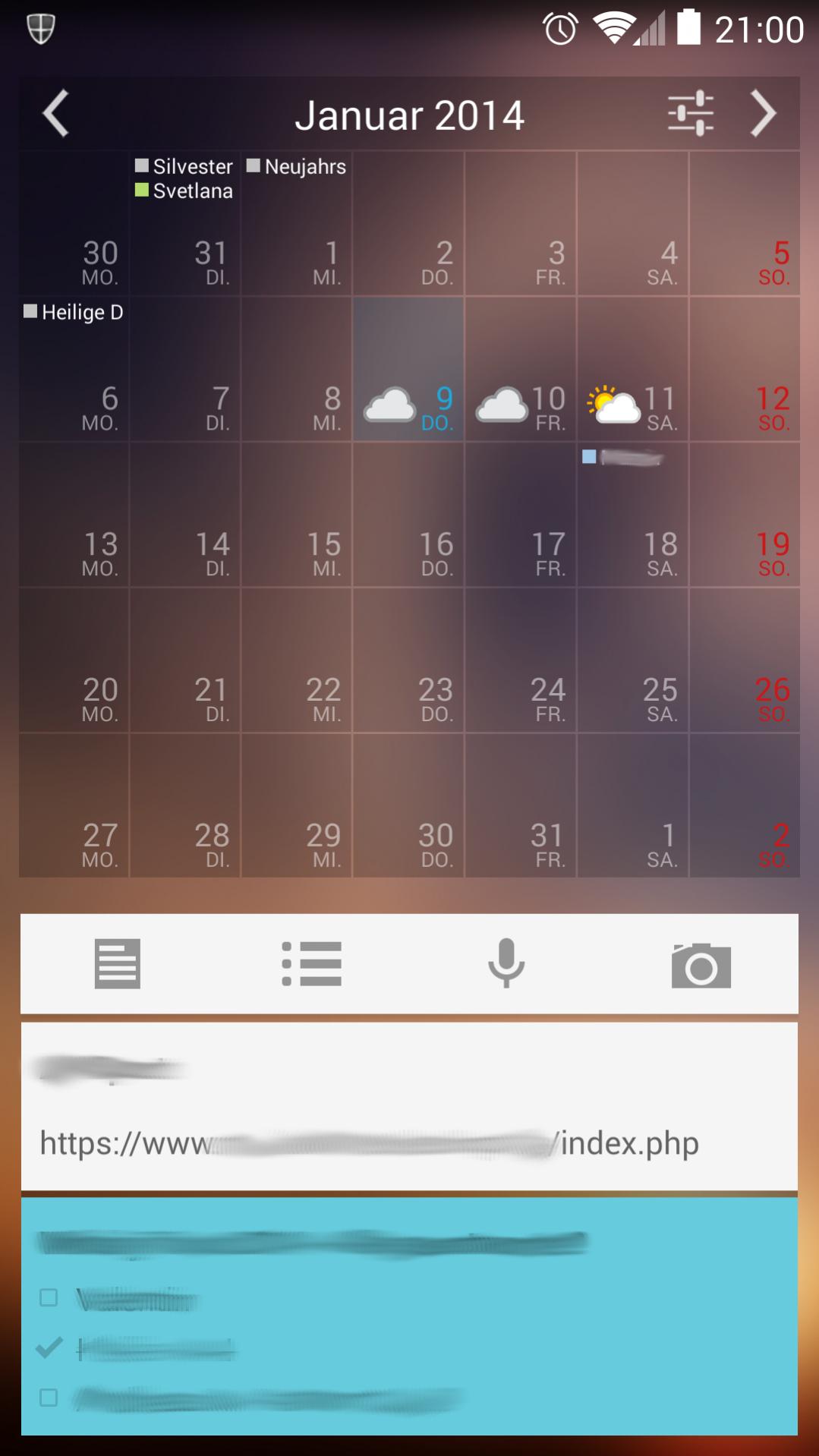The width and height of the screenshot is (819, 1456).
Task: Go to the previous month
Action: [56, 114]
